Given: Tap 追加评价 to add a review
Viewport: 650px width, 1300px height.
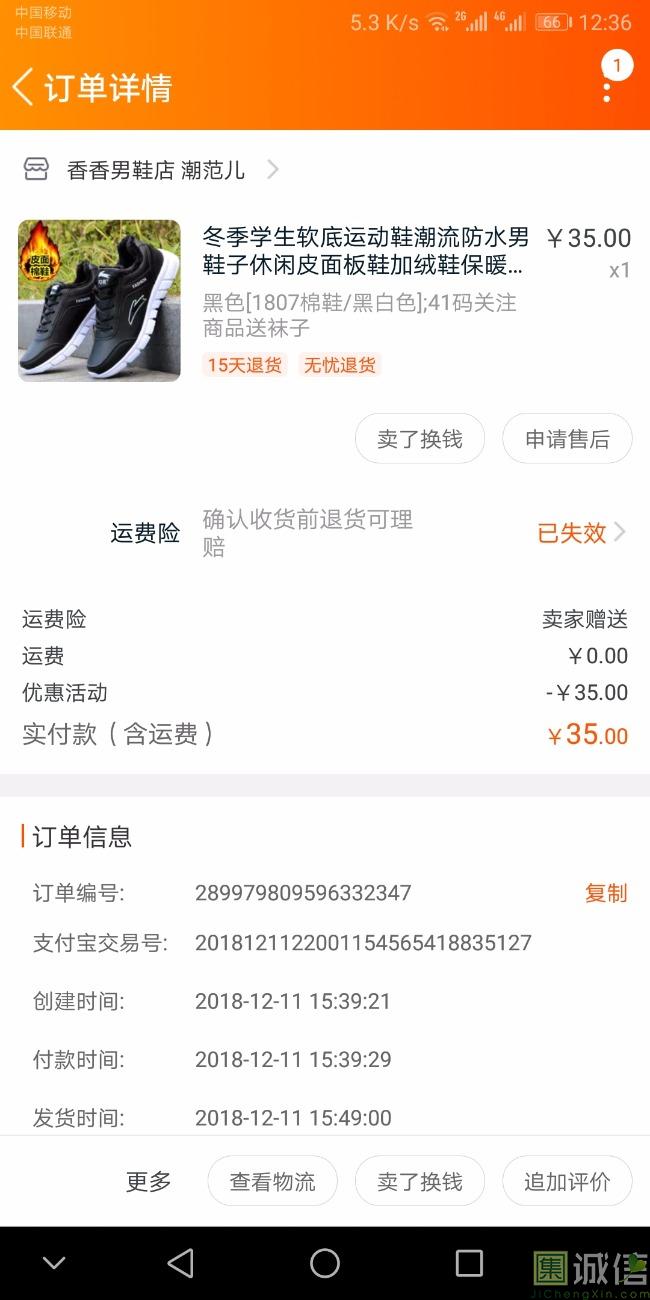Looking at the screenshot, I should point(567,1181).
